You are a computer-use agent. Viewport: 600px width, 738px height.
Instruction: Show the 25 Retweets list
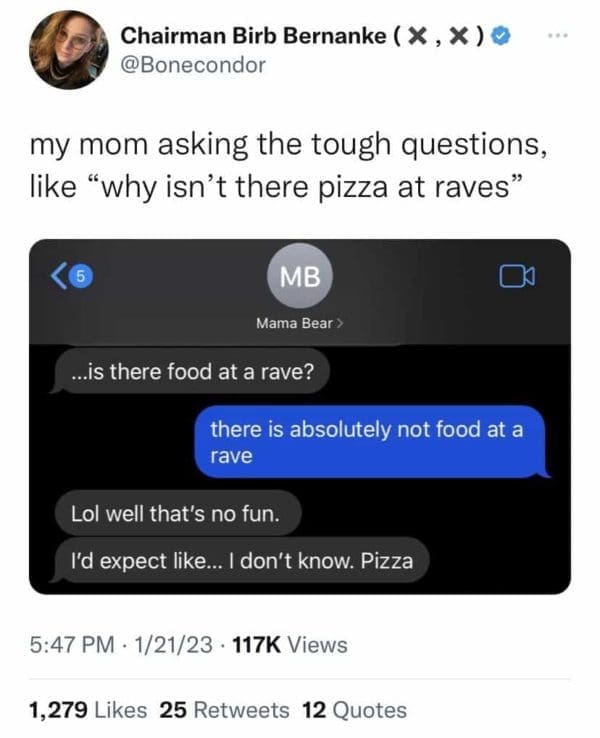coord(225,710)
